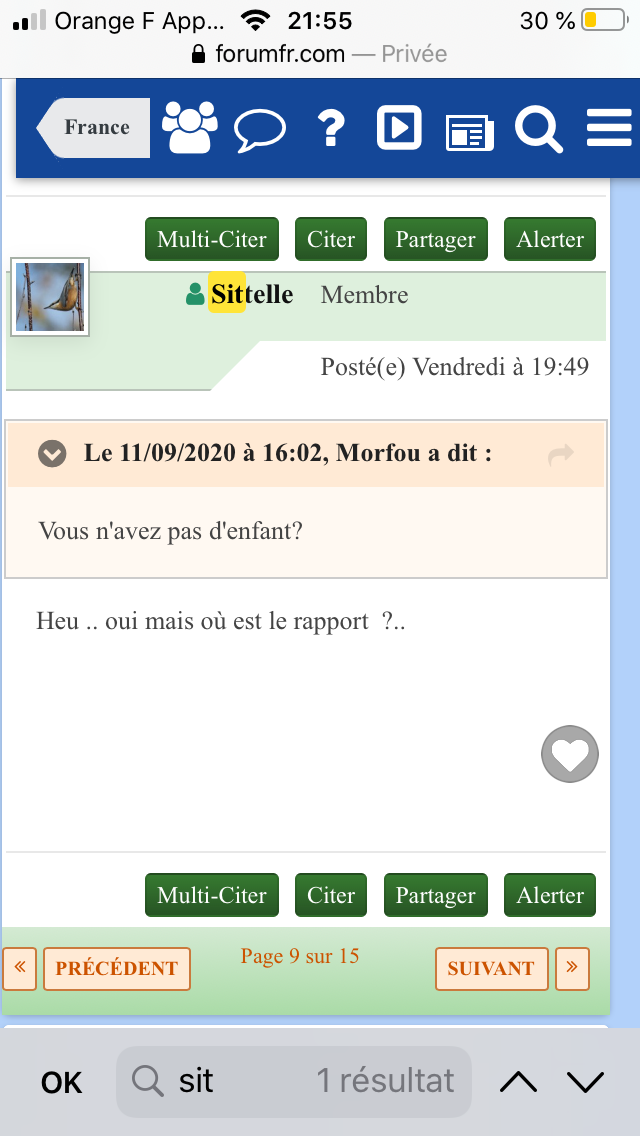
Task: Tap Alerter above Sittelle's post
Action: (549, 239)
